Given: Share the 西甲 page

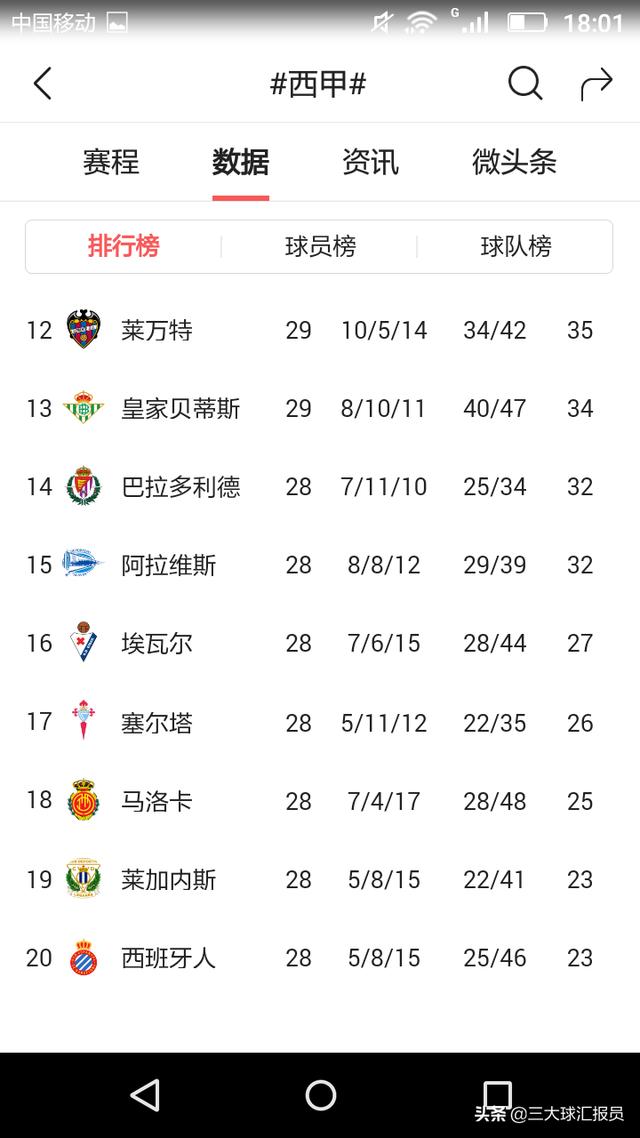Looking at the screenshot, I should click(x=596, y=84).
